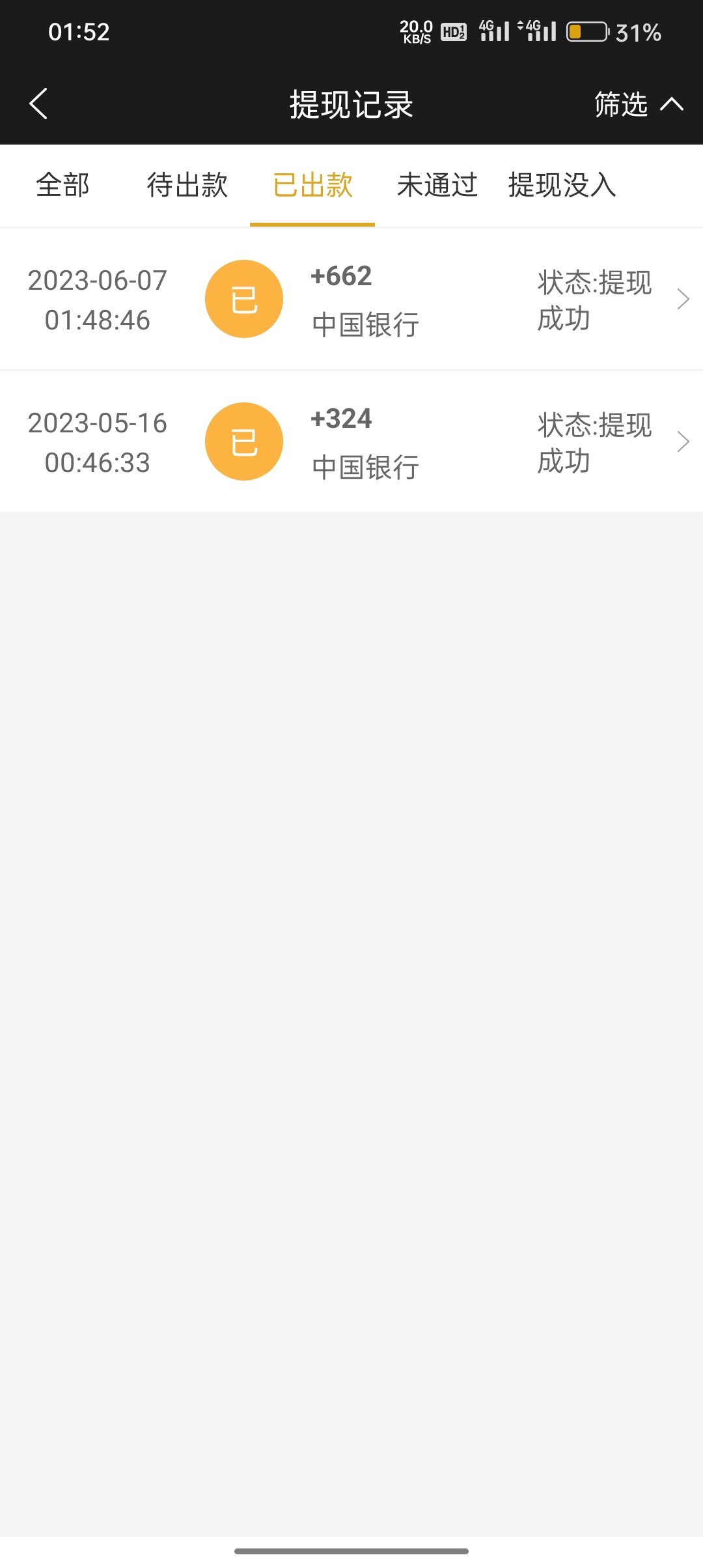The height and width of the screenshot is (1568, 703).
Task: Go back from 提现记录 page
Action: click(x=39, y=104)
